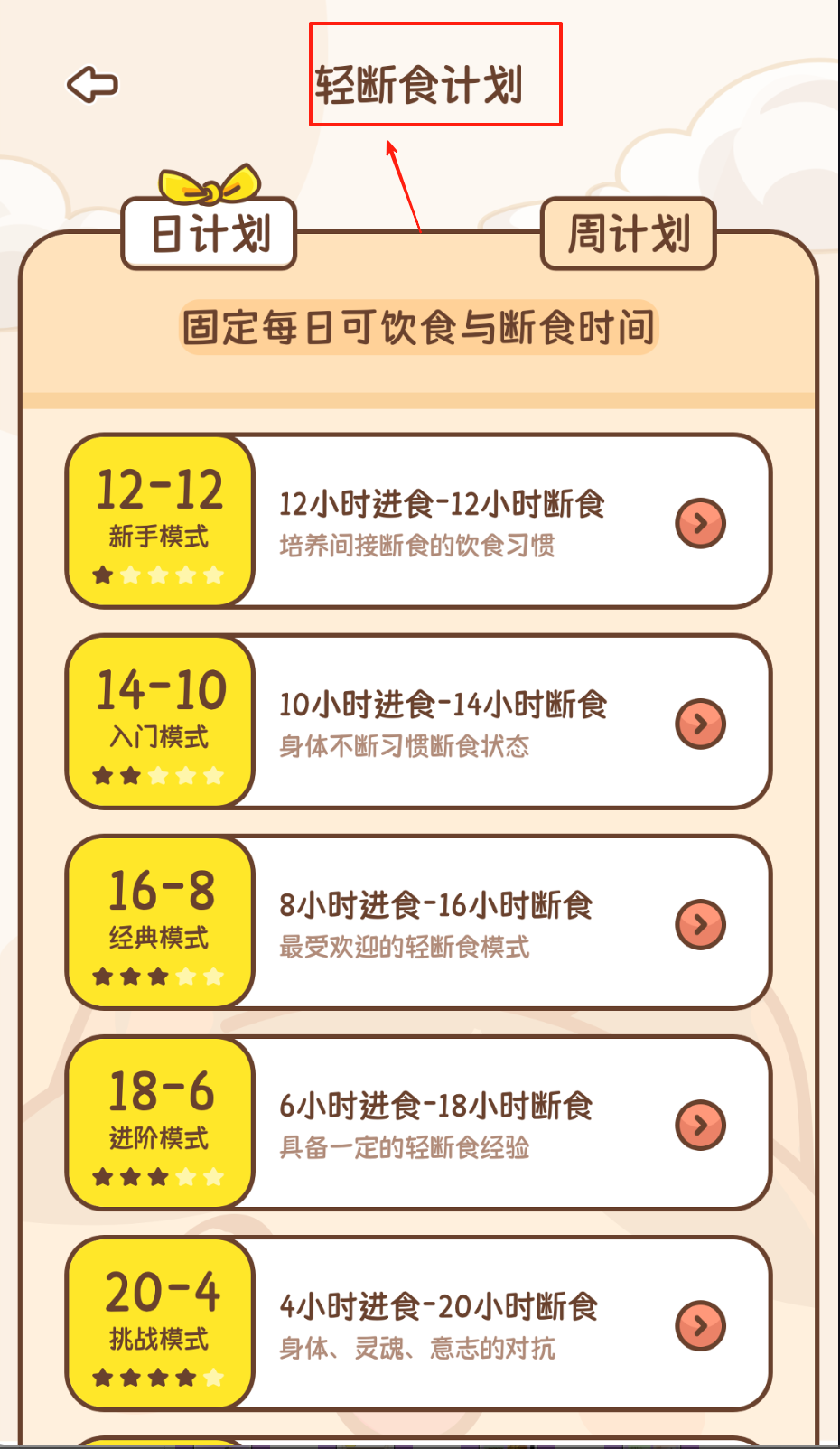Image resolution: width=840 pixels, height=1449 pixels.
Task: Go back using the arrow icon
Action: [x=92, y=85]
